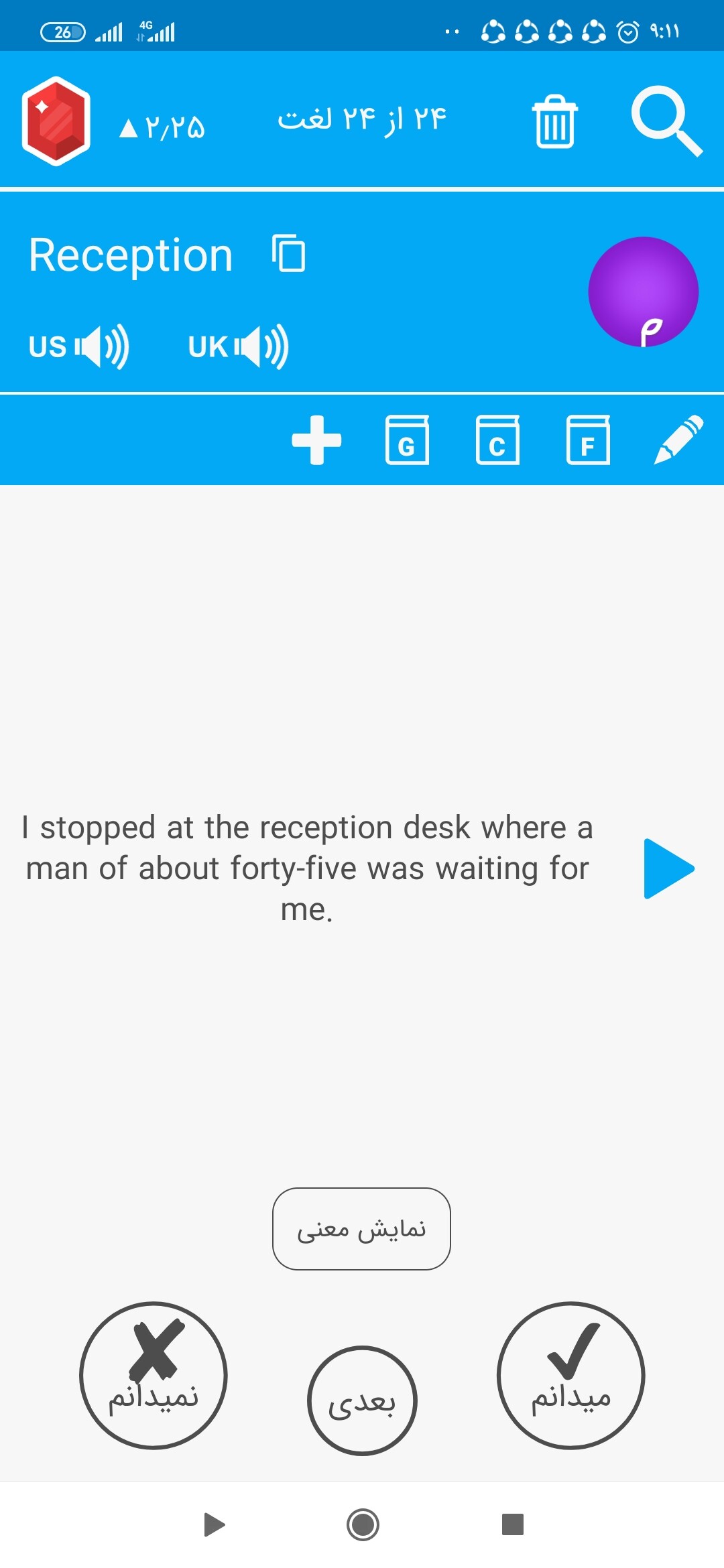Open the G dictionary book icon
This screenshot has height=1568, width=724.
407,440
